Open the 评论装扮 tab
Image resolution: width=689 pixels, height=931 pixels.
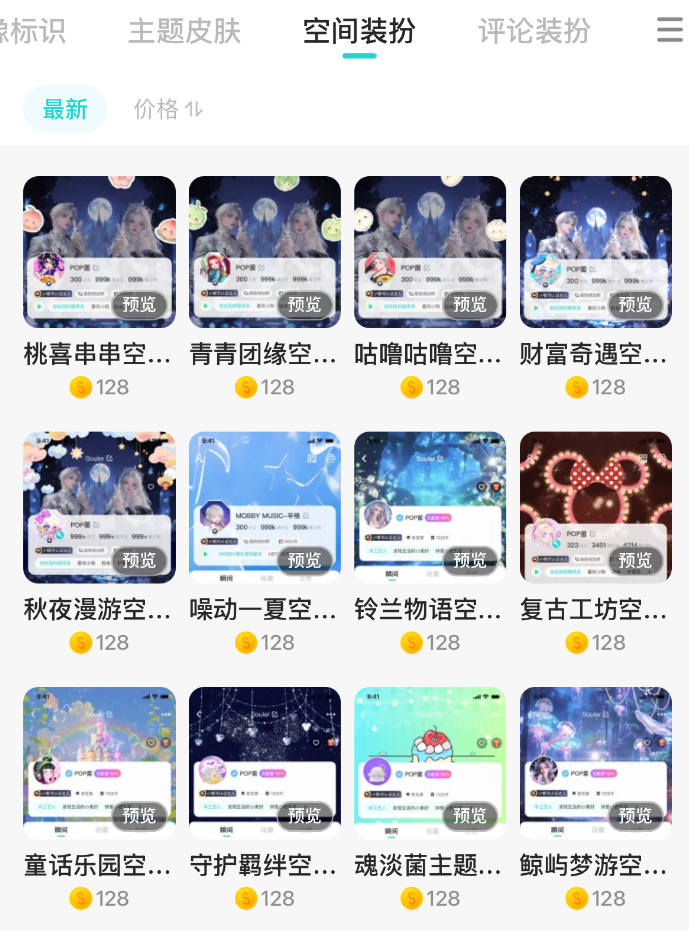pyautogui.click(x=534, y=31)
